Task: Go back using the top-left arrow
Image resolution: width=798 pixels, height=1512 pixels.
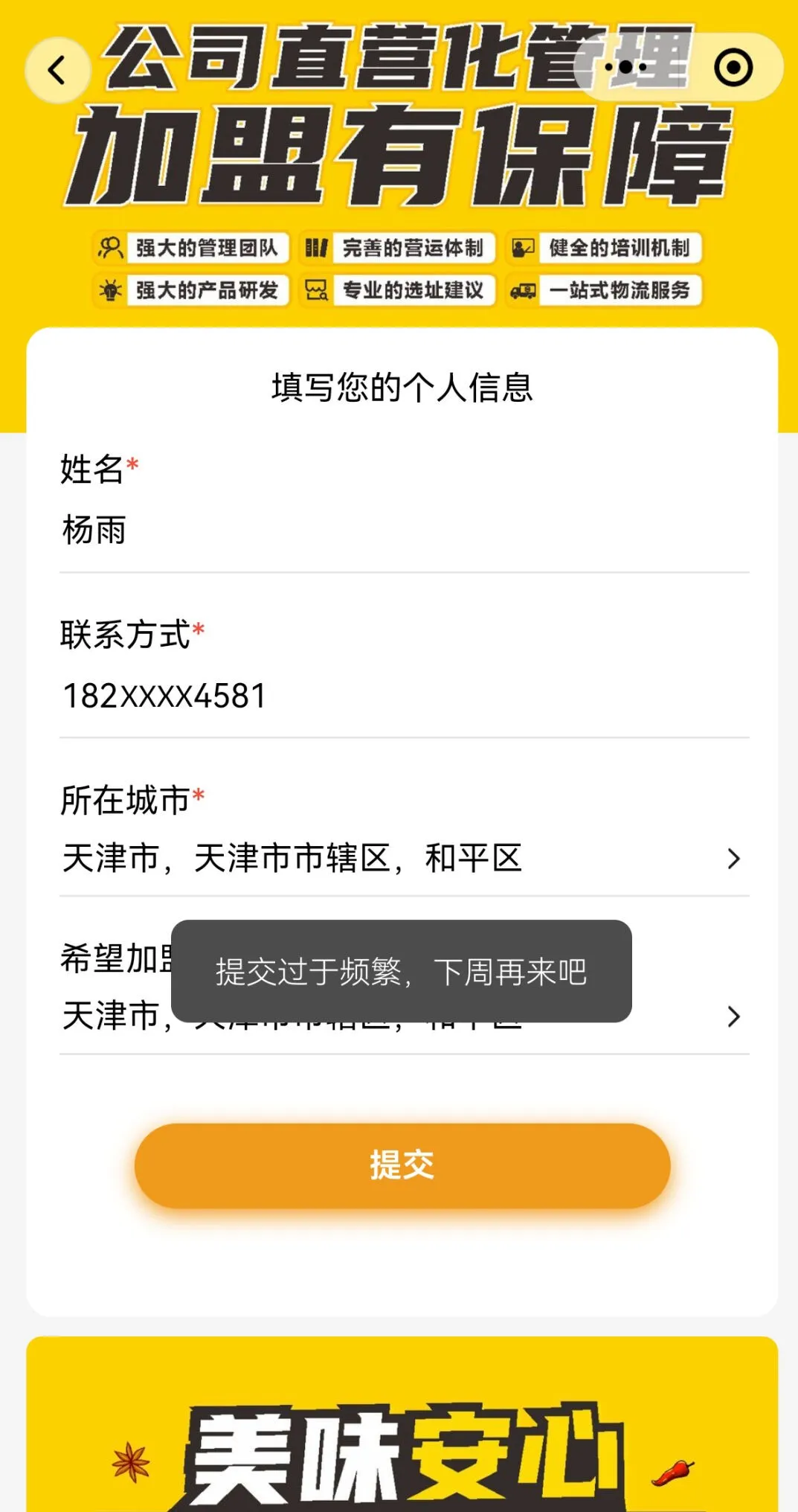Action: [x=57, y=71]
